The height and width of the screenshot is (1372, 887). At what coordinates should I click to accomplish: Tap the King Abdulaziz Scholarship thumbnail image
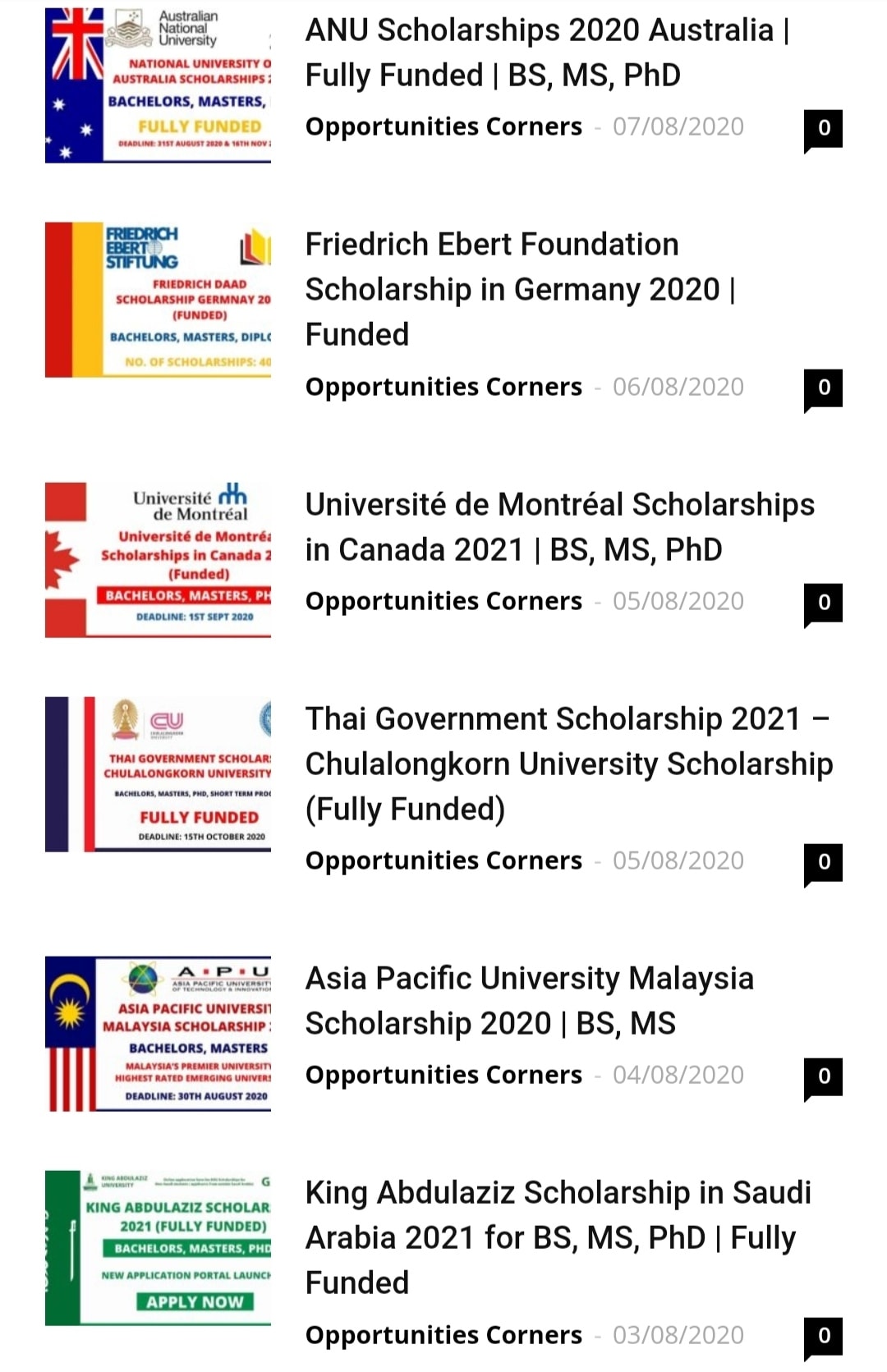pyautogui.click(x=158, y=1248)
